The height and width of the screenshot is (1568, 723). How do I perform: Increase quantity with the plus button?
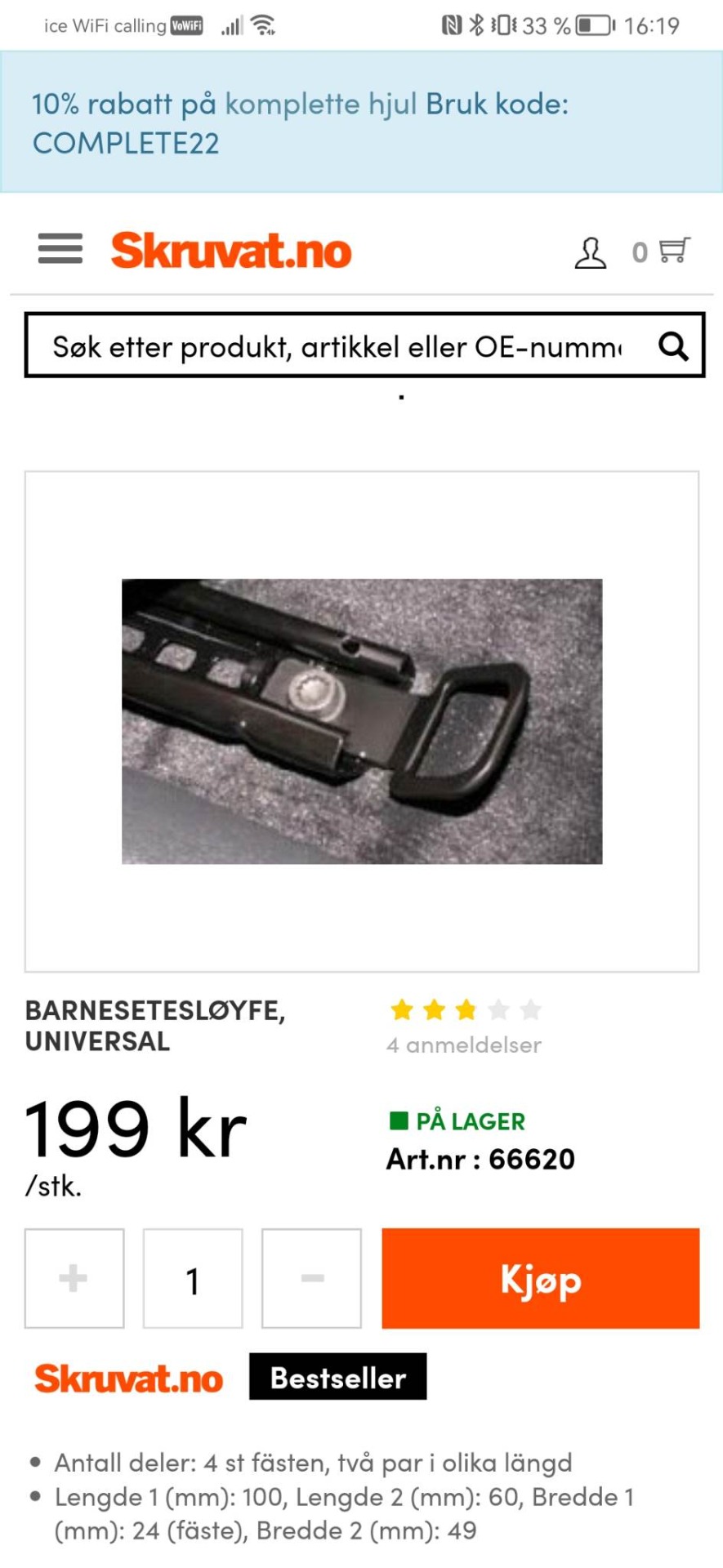tap(74, 1278)
